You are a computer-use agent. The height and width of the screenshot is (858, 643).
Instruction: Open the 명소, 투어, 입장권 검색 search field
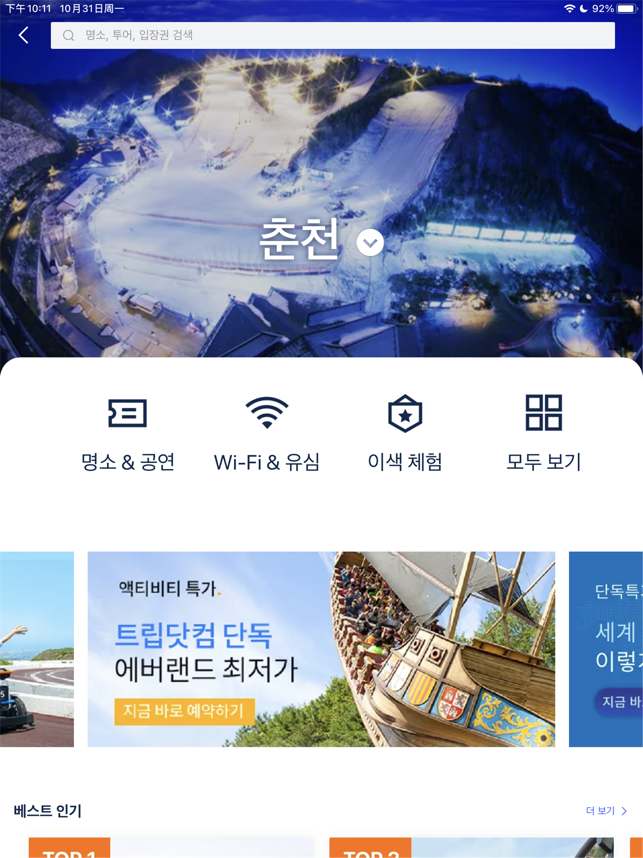point(332,35)
